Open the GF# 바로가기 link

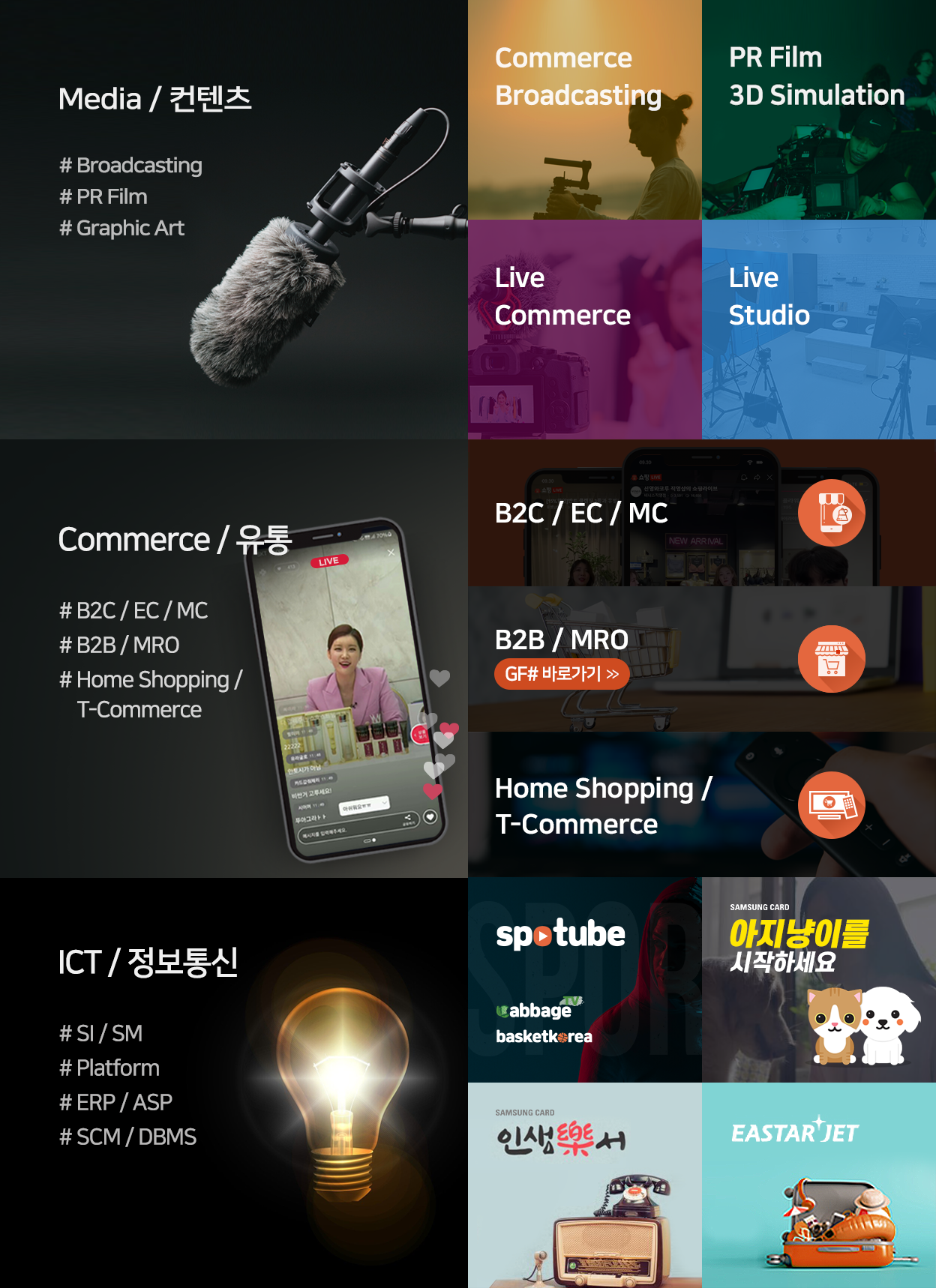click(x=562, y=674)
